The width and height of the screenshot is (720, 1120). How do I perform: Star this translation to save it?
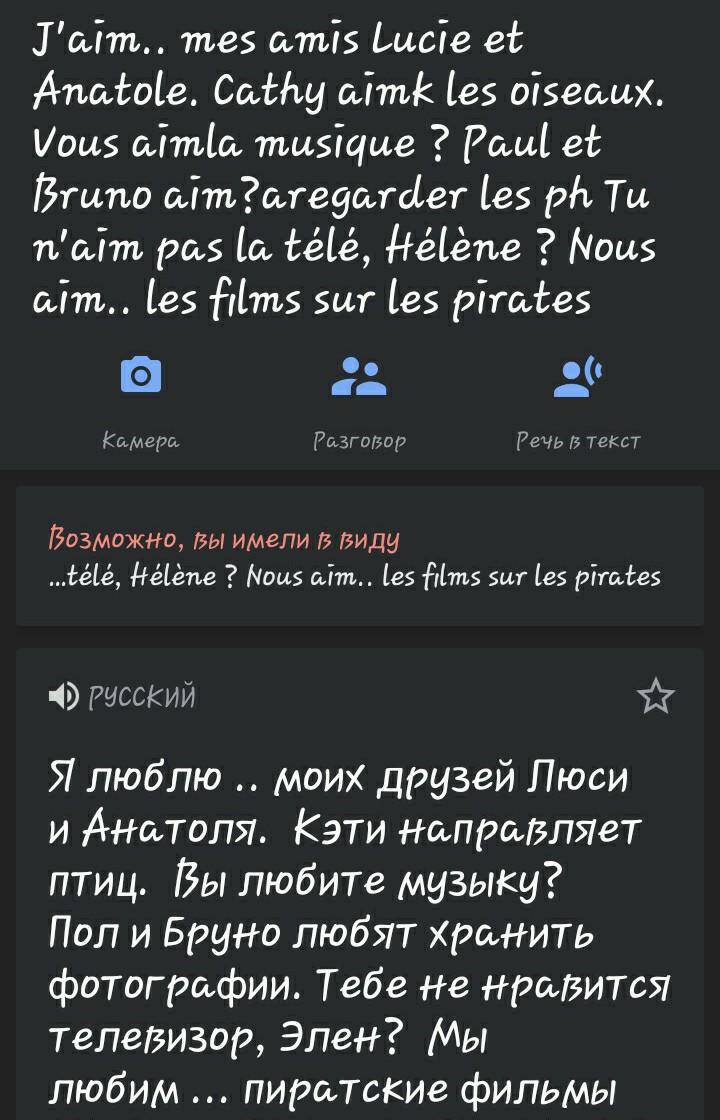656,696
